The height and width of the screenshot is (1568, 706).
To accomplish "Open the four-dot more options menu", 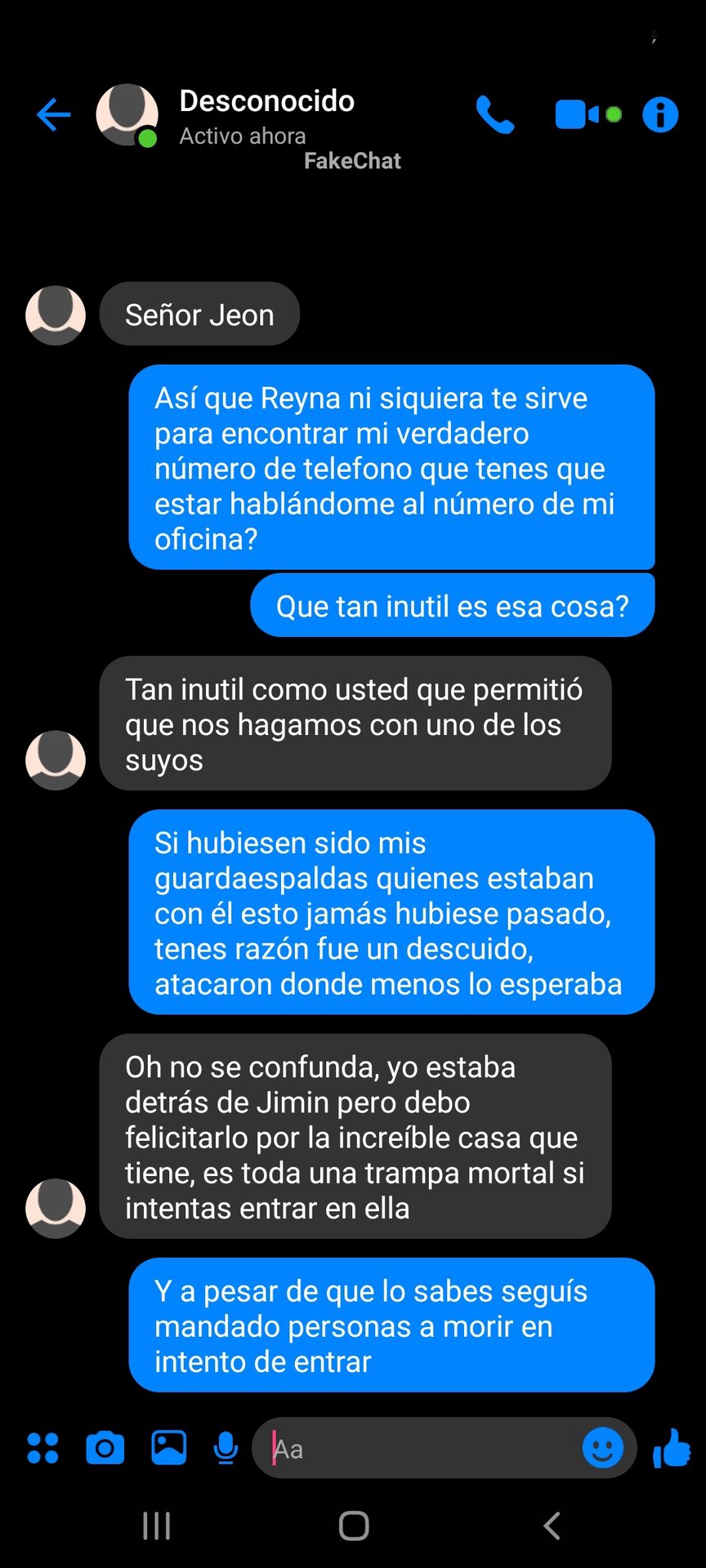I will click(42, 1448).
